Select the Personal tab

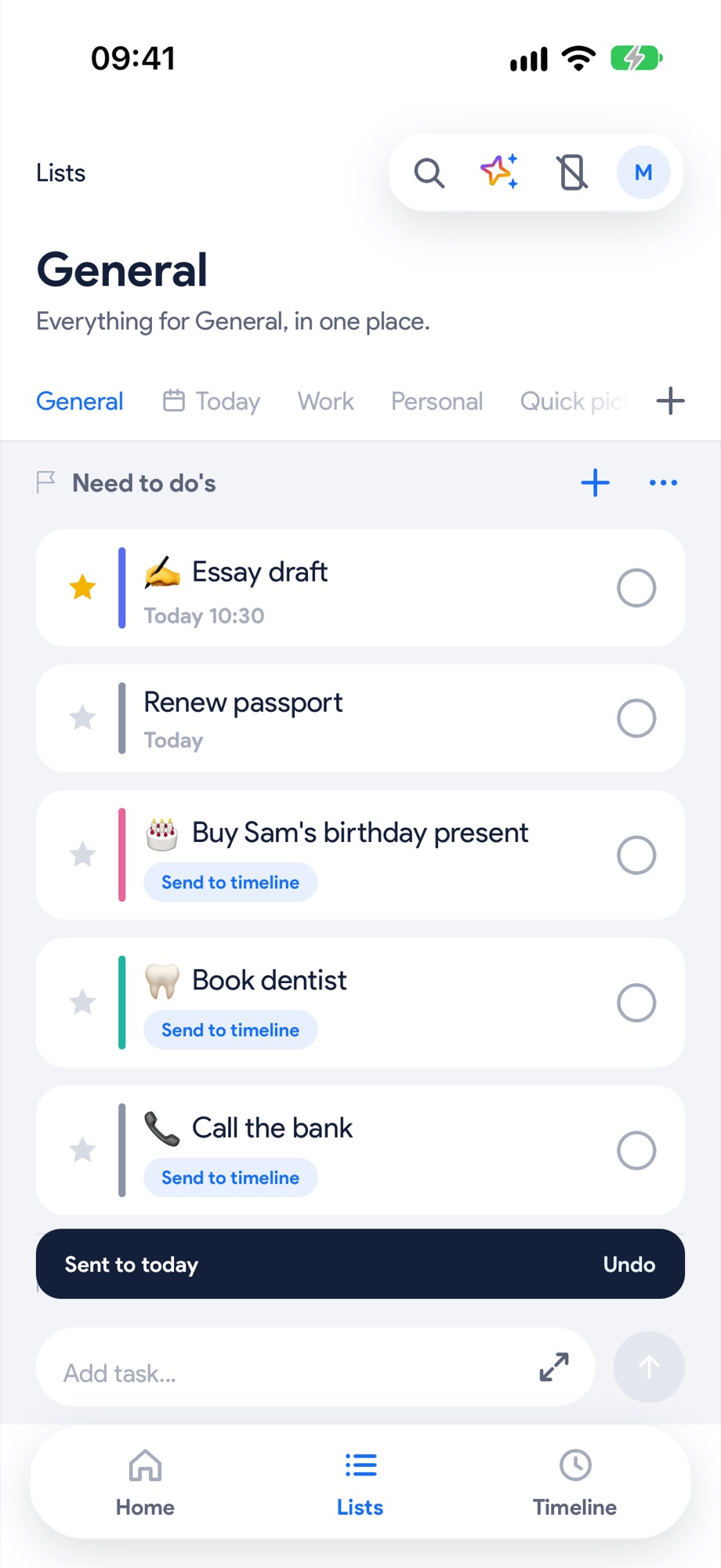[437, 401]
